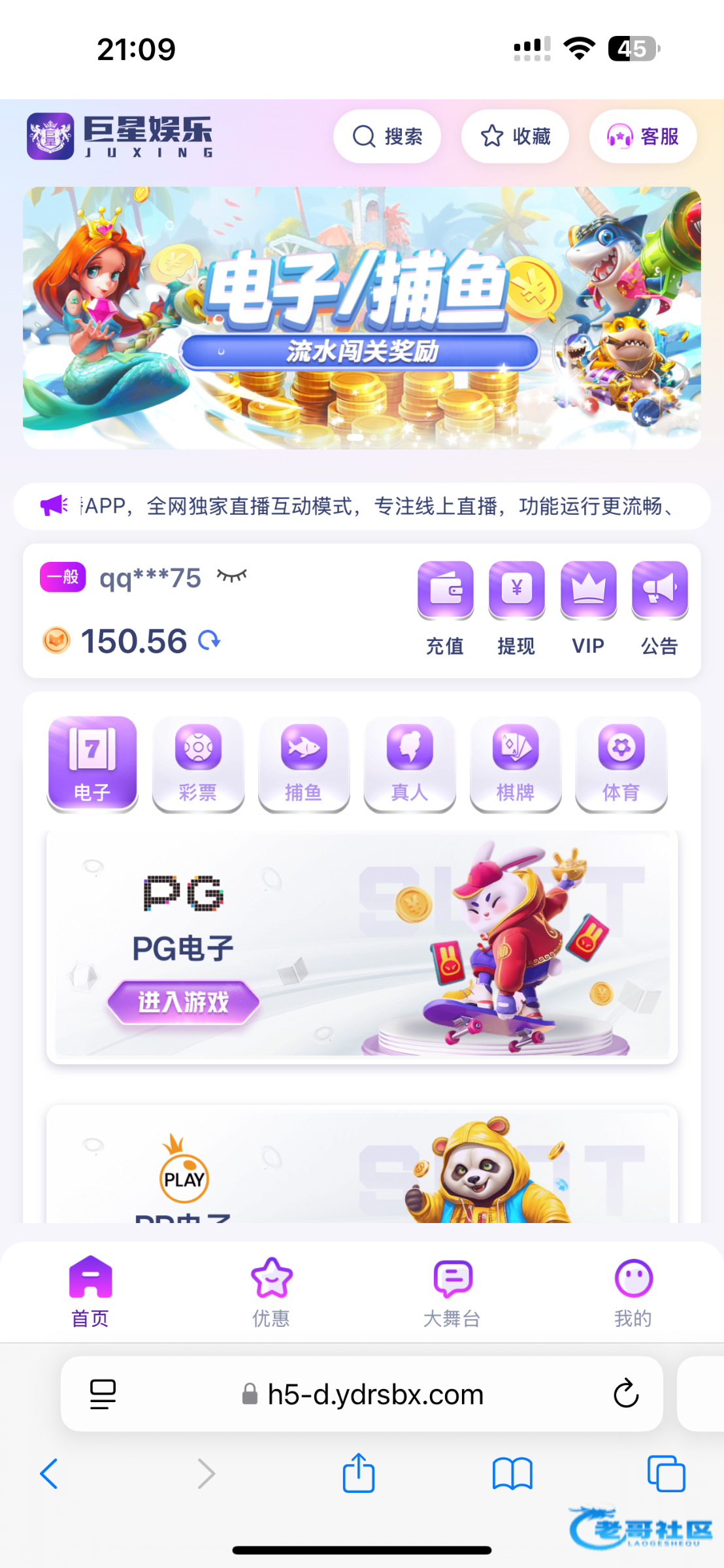Select the 彩票 lottery category
Image resolution: width=724 pixels, height=1568 pixels.
(x=198, y=763)
